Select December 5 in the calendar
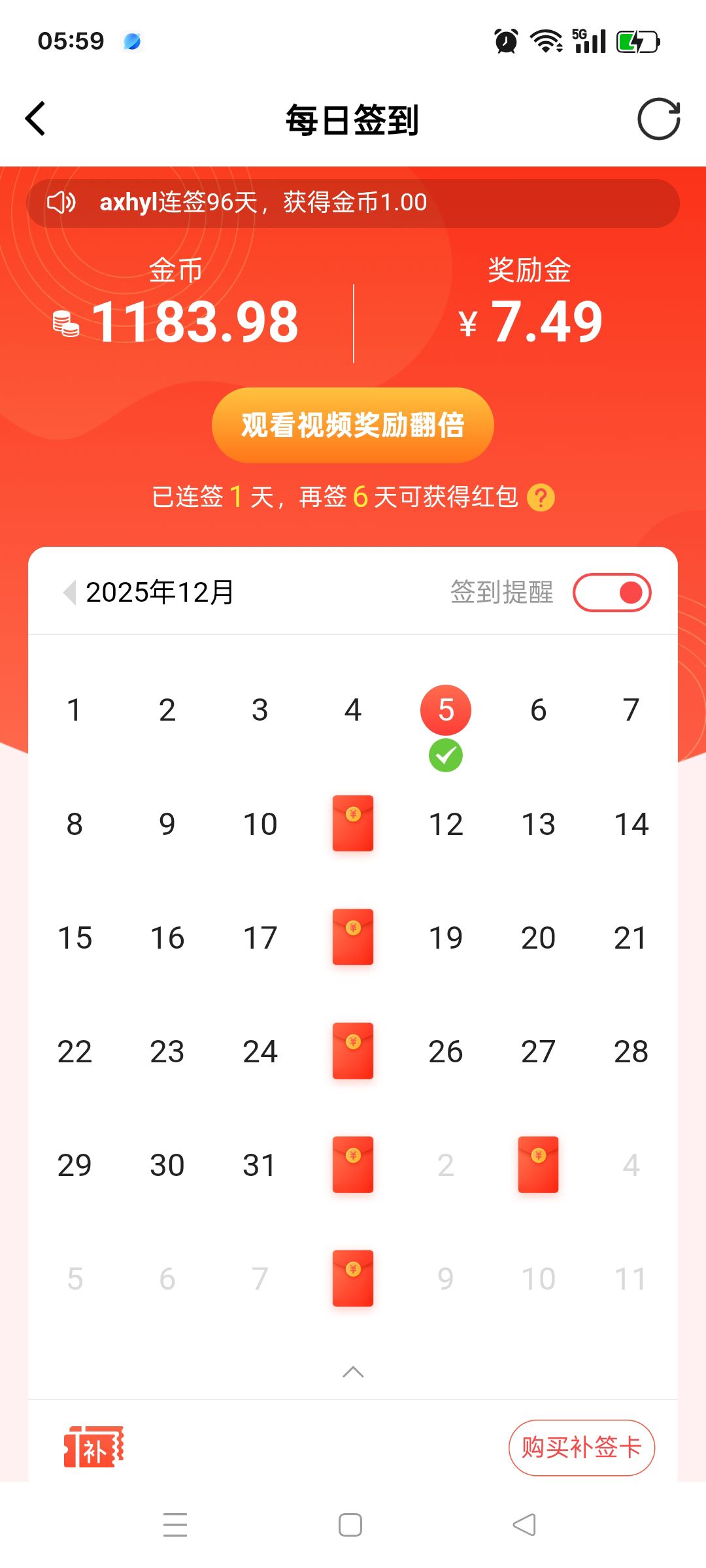The height and width of the screenshot is (1568, 706). coord(446,710)
